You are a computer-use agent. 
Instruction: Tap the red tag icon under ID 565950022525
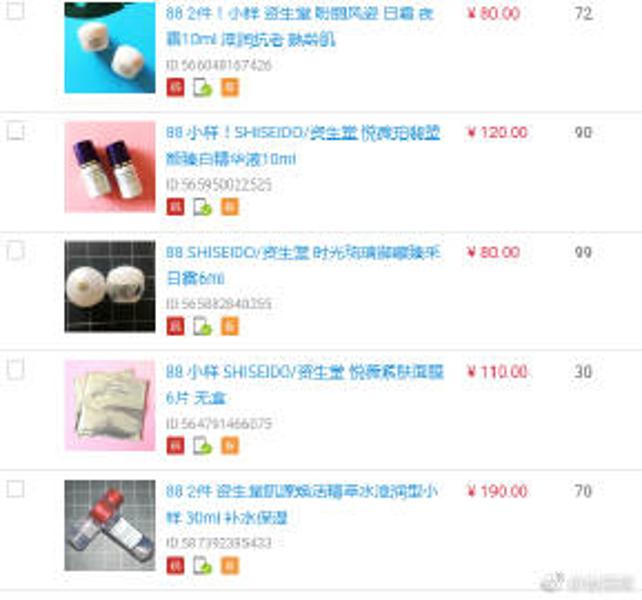175,207
